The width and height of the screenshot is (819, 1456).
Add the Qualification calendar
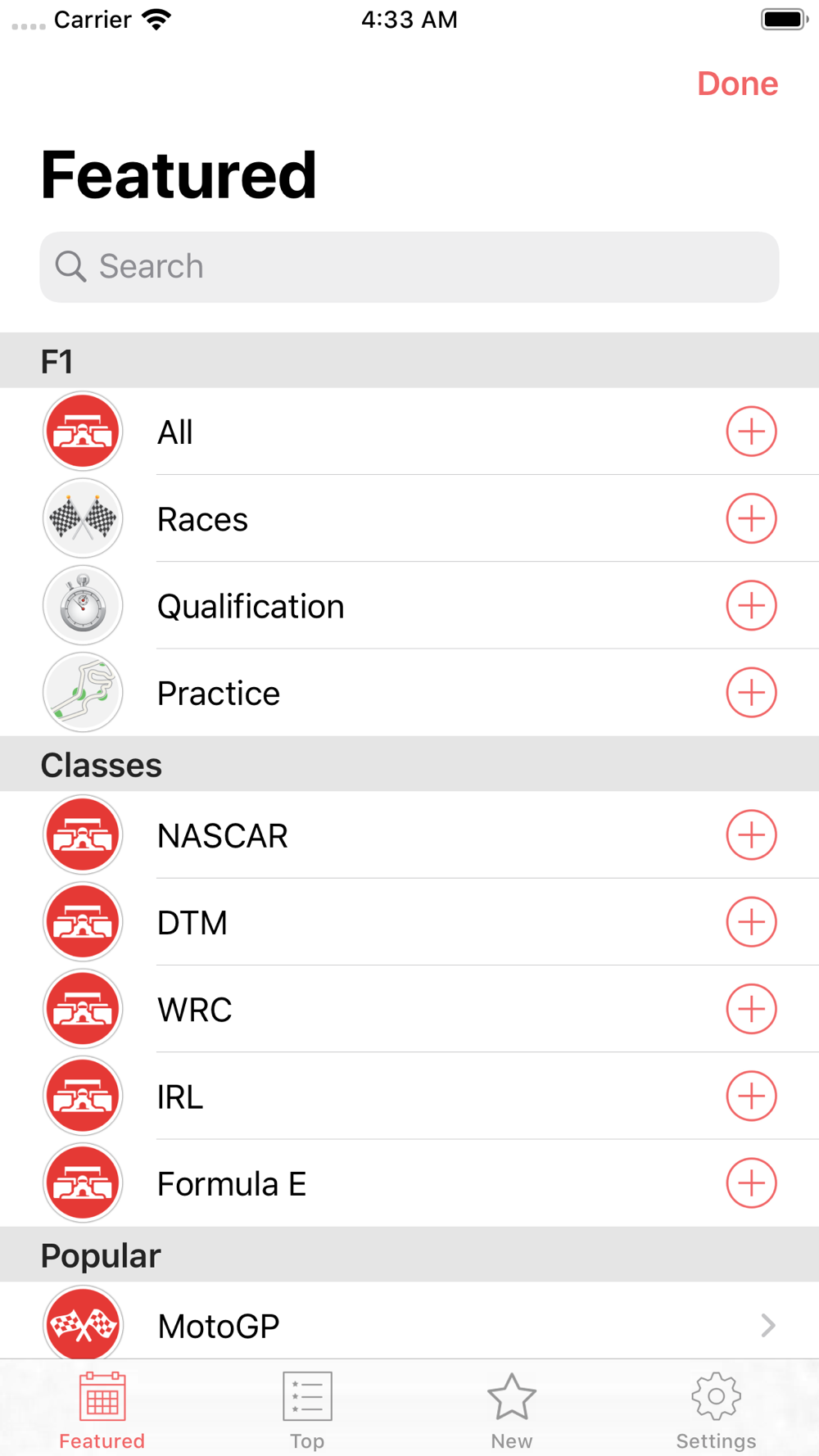[751, 606]
